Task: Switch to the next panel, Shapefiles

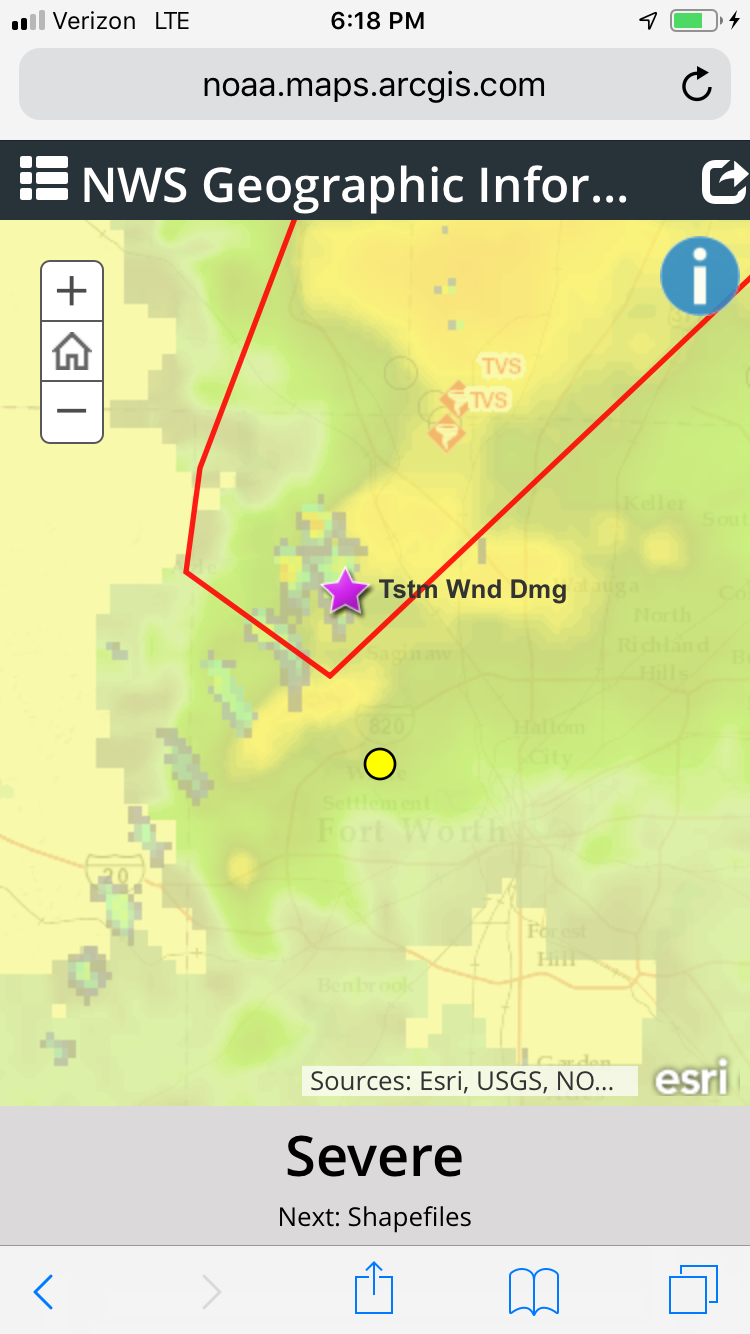Action: (x=374, y=1217)
